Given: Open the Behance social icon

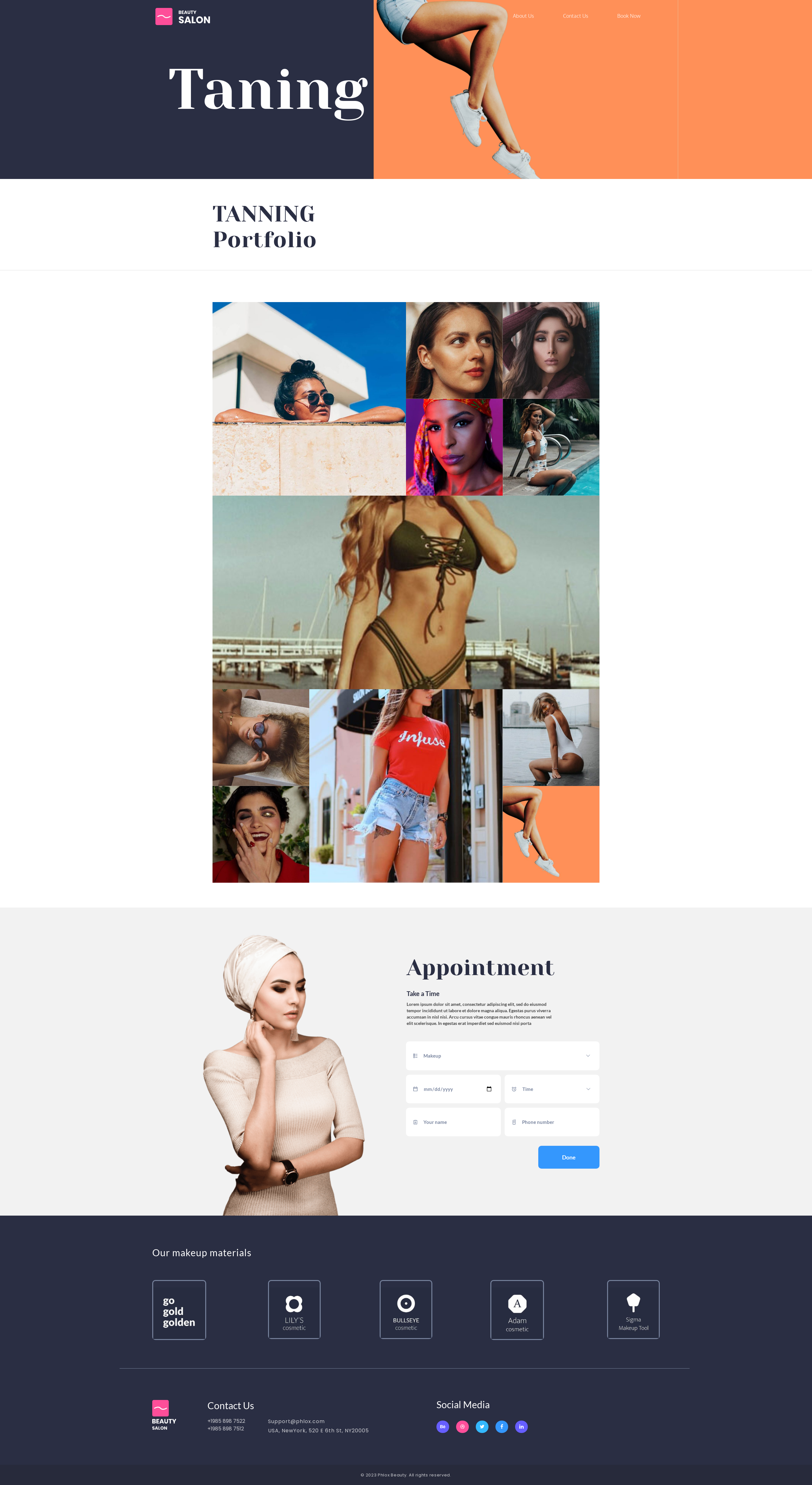Looking at the screenshot, I should (x=442, y=1427).
